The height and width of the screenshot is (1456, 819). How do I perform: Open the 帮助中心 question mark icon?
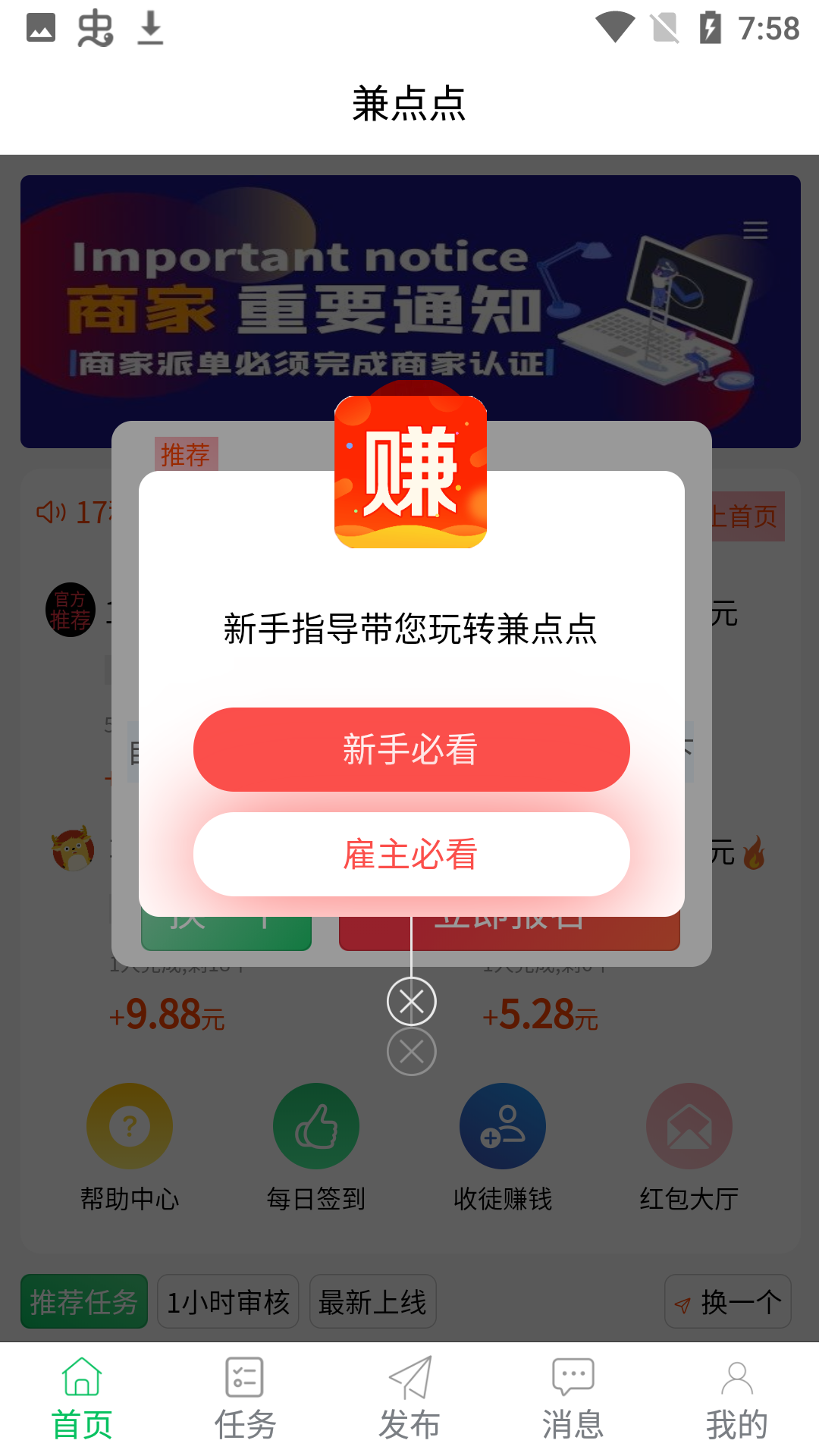(129, 1125)
